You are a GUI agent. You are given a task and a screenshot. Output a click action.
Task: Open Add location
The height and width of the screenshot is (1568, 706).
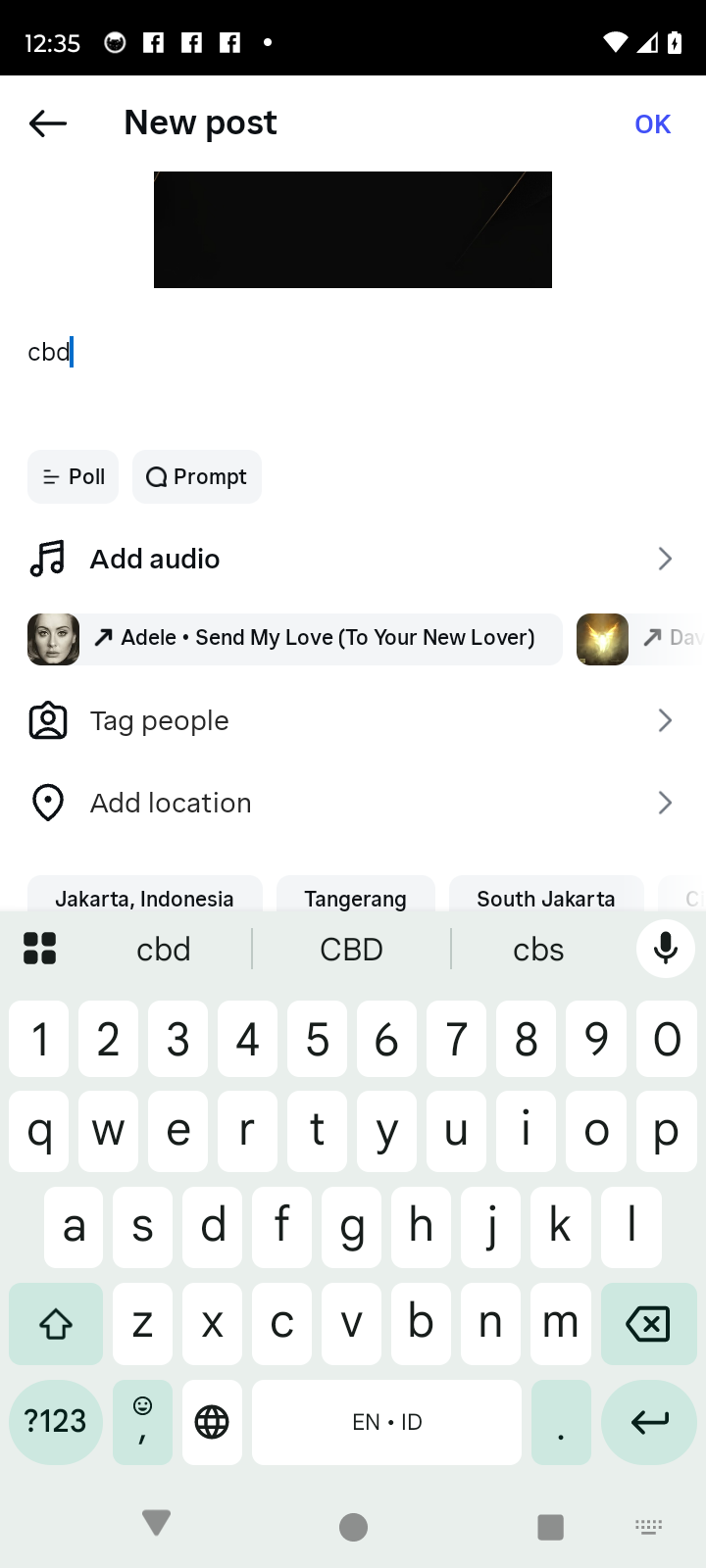pyautogui.click(x=353, y=804)
